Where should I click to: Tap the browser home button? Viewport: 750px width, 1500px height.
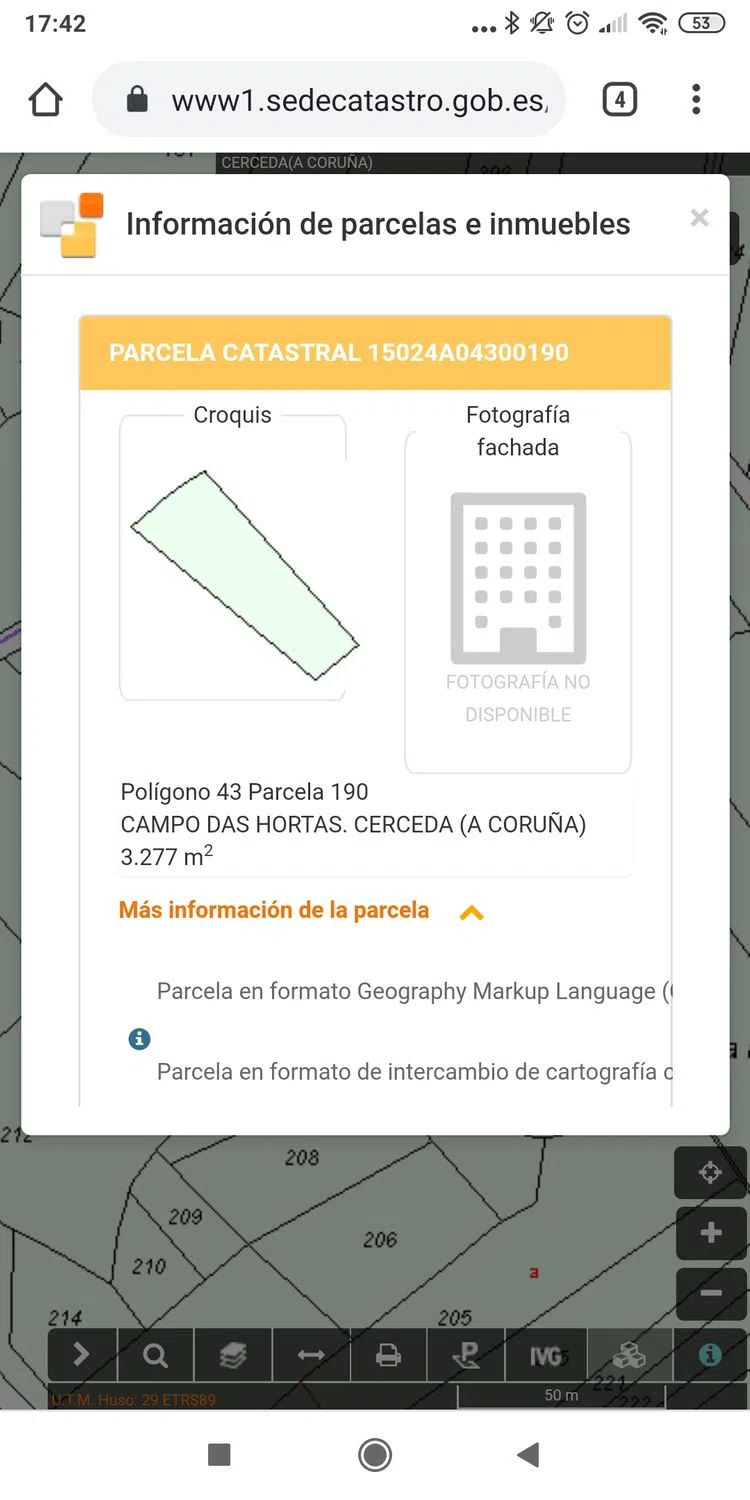tap(46, 100)
